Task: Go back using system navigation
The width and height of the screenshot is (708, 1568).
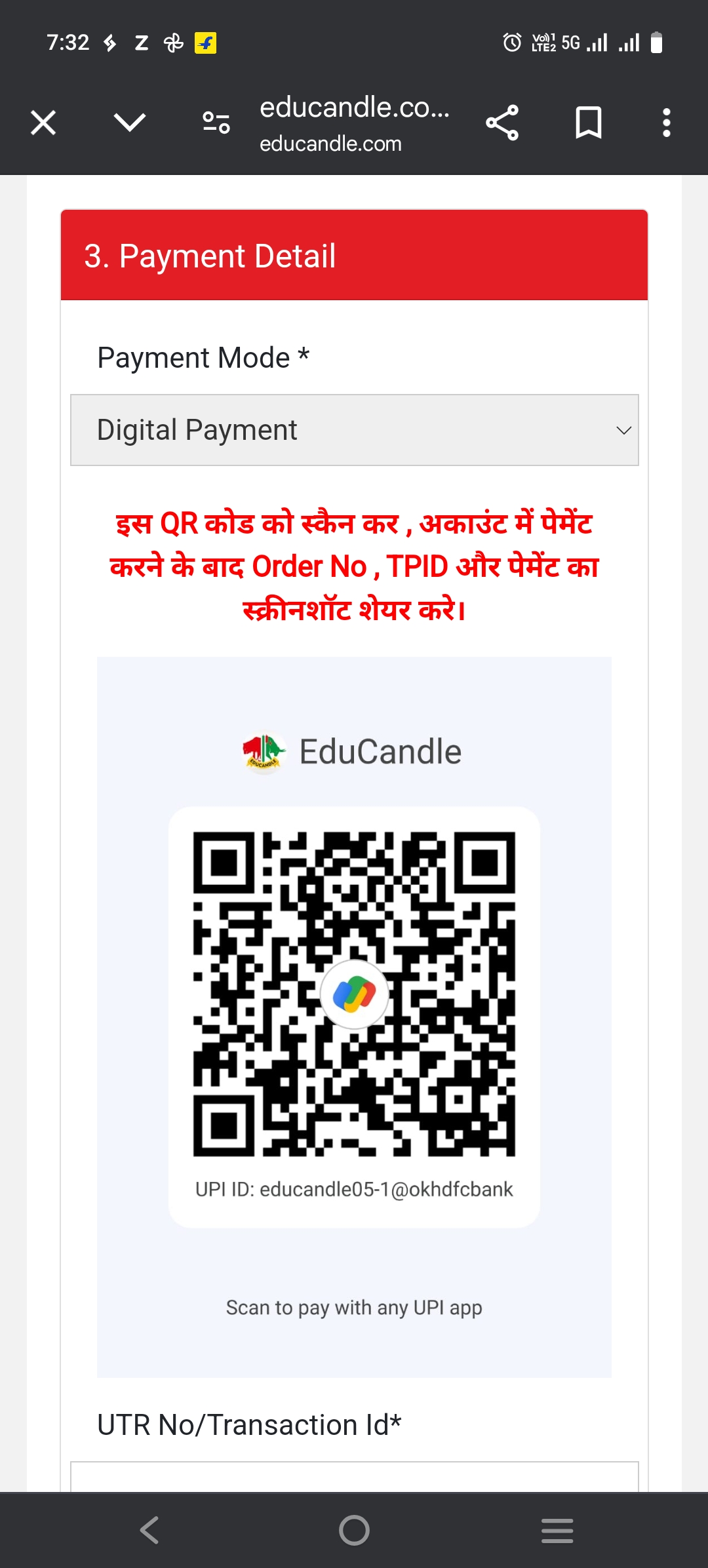Action: click(x=149, y=1531)
